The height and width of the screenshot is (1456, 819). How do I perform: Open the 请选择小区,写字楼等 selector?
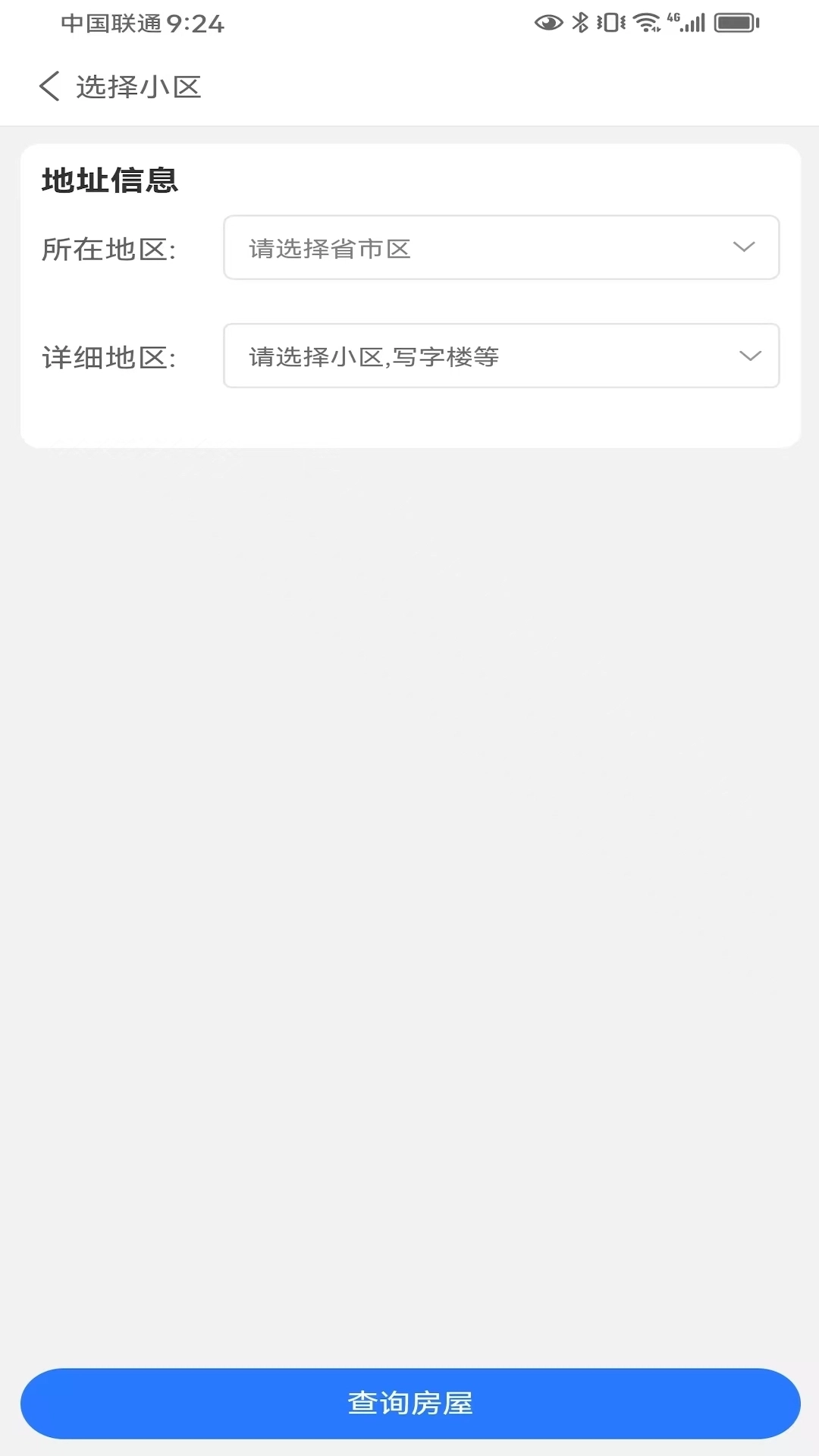(500, 356)
